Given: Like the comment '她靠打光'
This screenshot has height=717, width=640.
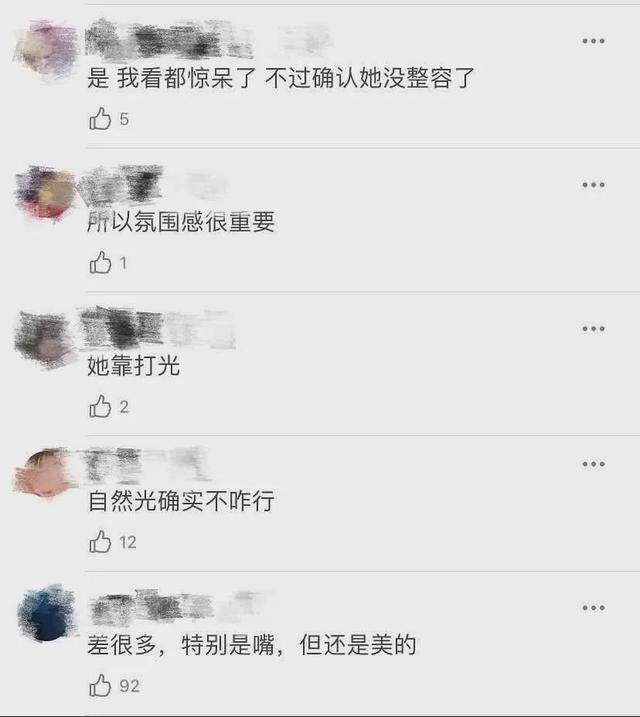Looking at the screenshot, I should pyautogui.click(x=100, y=406).
